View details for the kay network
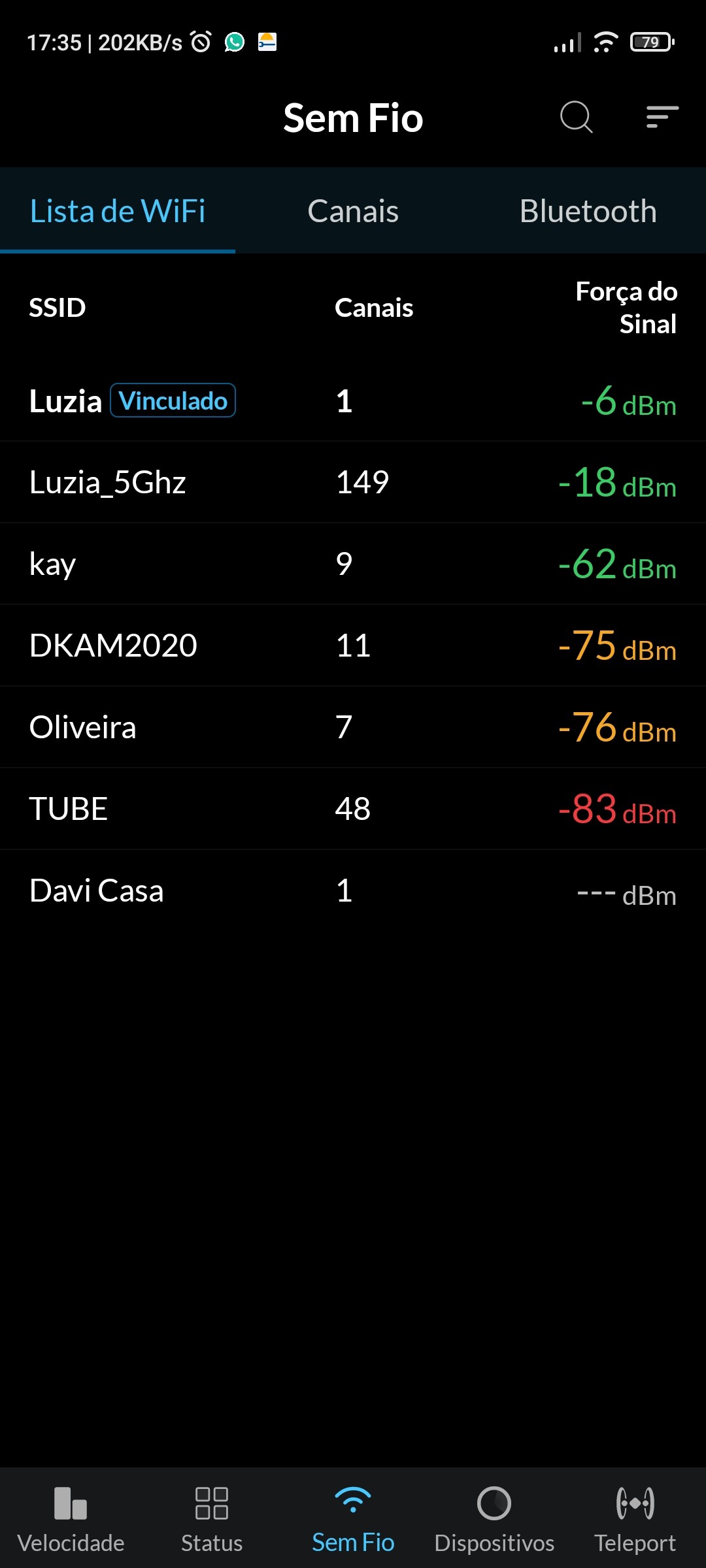The height and width of the screenshot is (1568, 706). click(353, 564)
